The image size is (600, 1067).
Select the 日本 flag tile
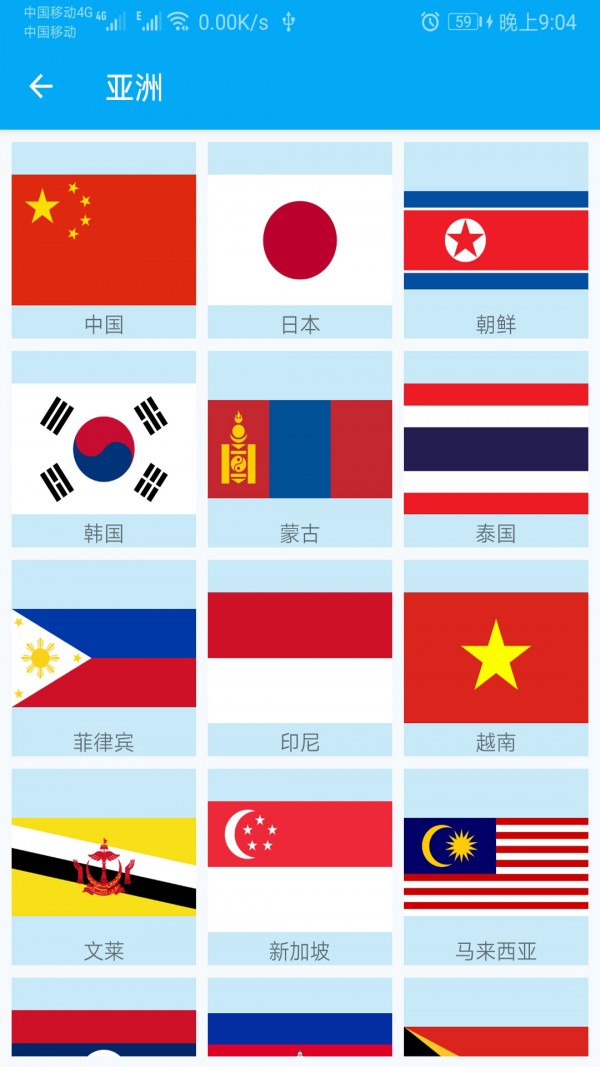pyautogui.click(x=300, y=240)
